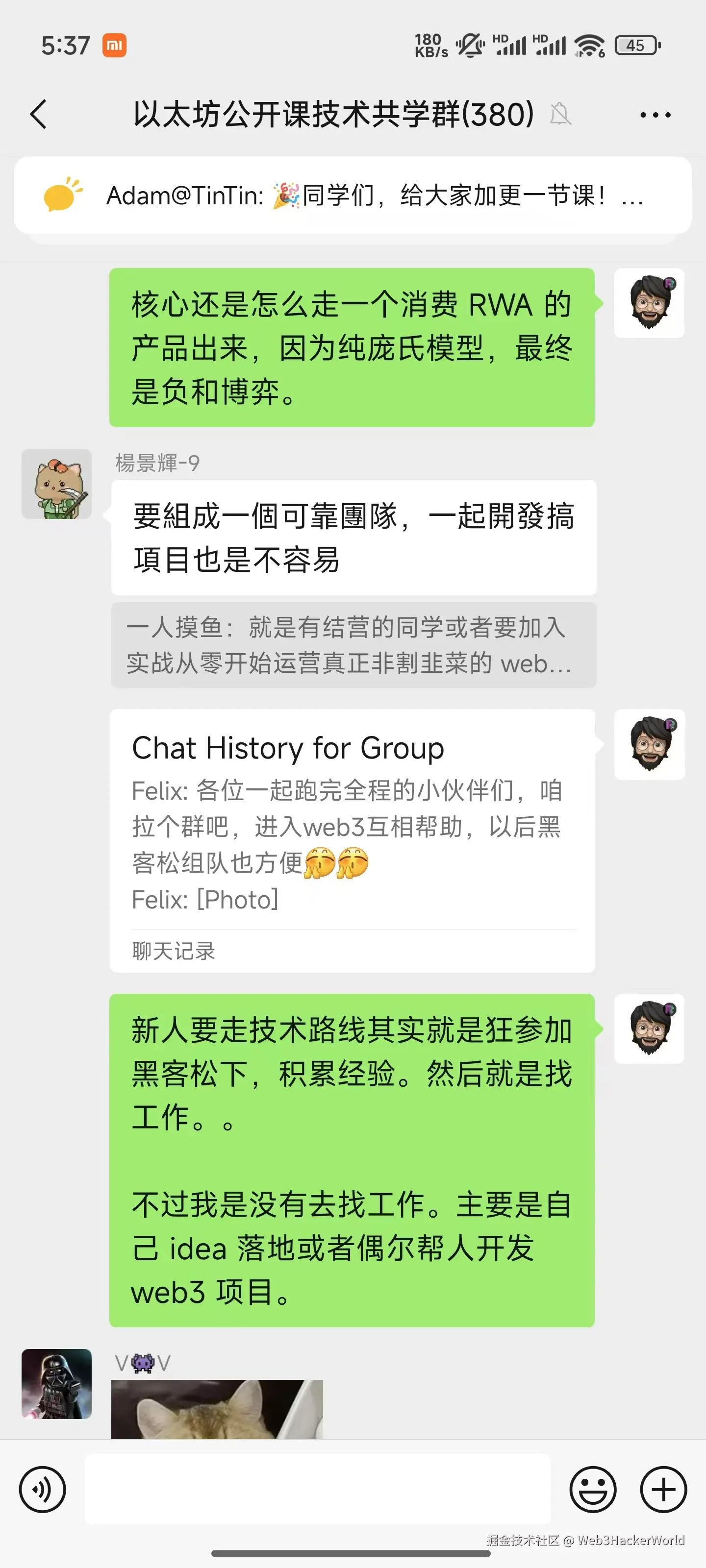Go back from the group chat
This screenshot has width=706, height=1568.
click(x=38, y=115)
